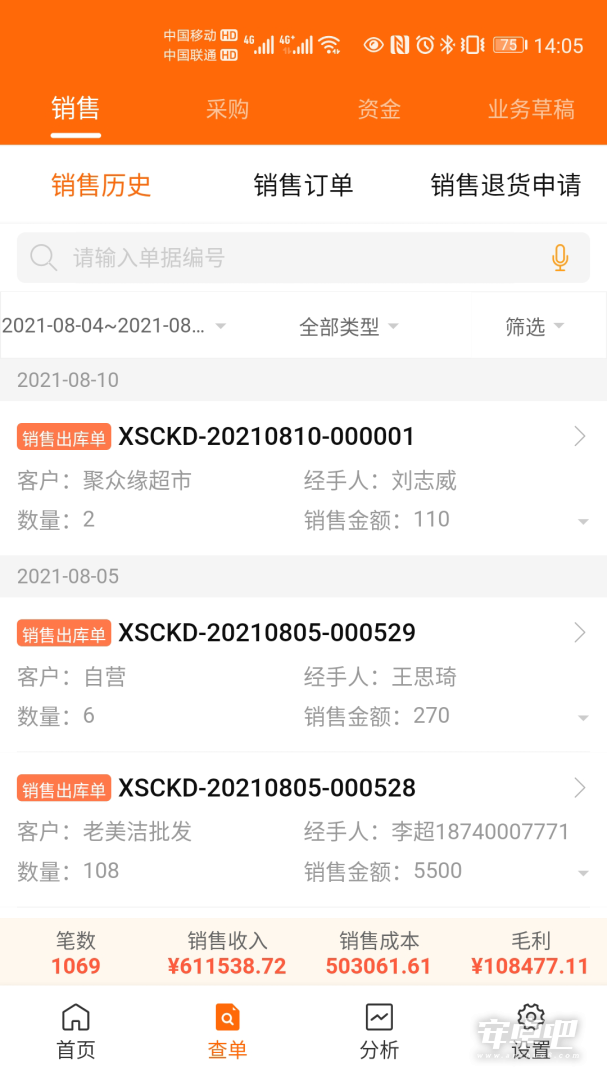Viewport: 607px width, 1080px height.
Task: Open order XSCKD-20210805-000528
Action: tap(303, 787)
